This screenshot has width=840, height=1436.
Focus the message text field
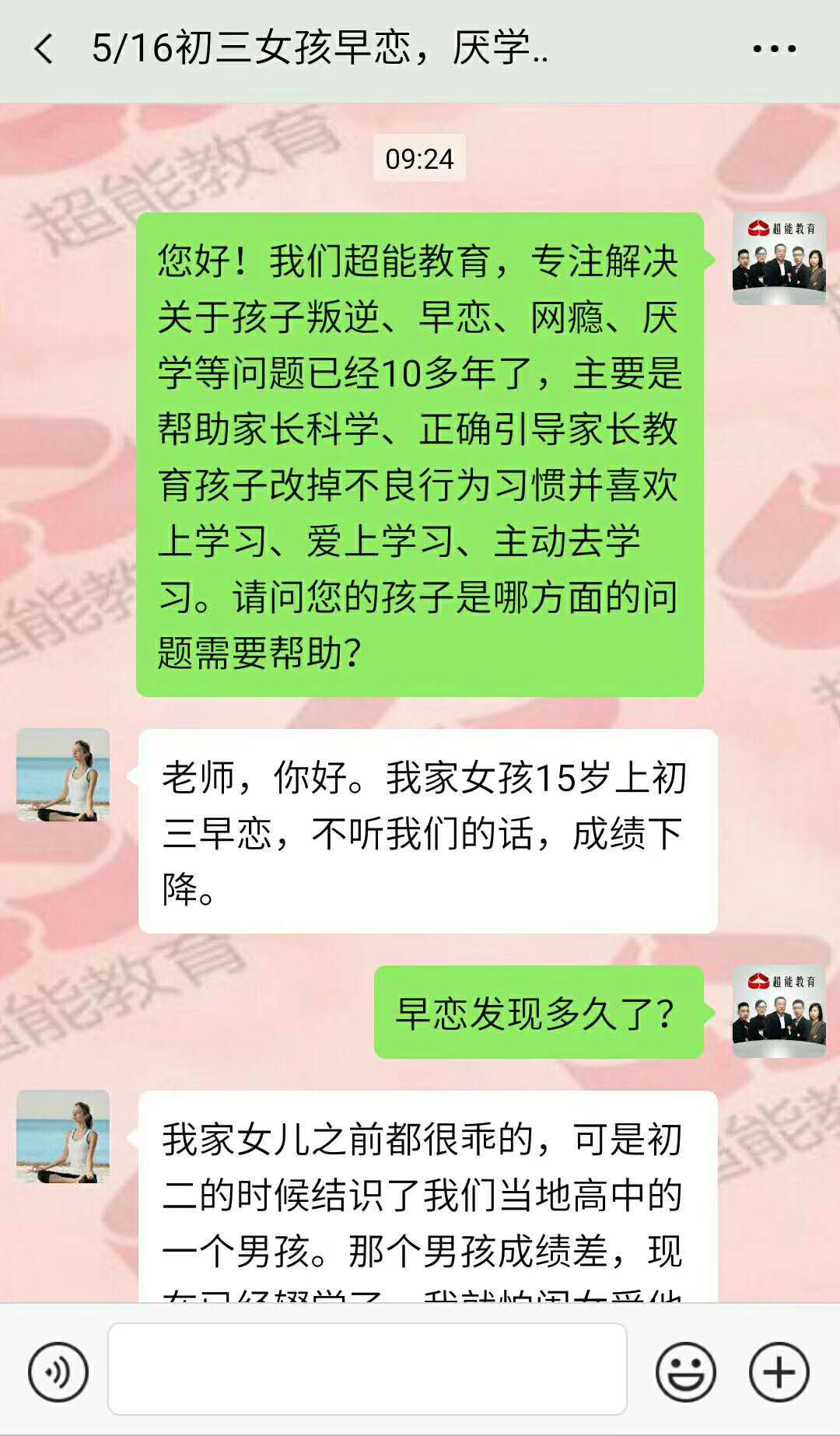[x=367, y=1369]
